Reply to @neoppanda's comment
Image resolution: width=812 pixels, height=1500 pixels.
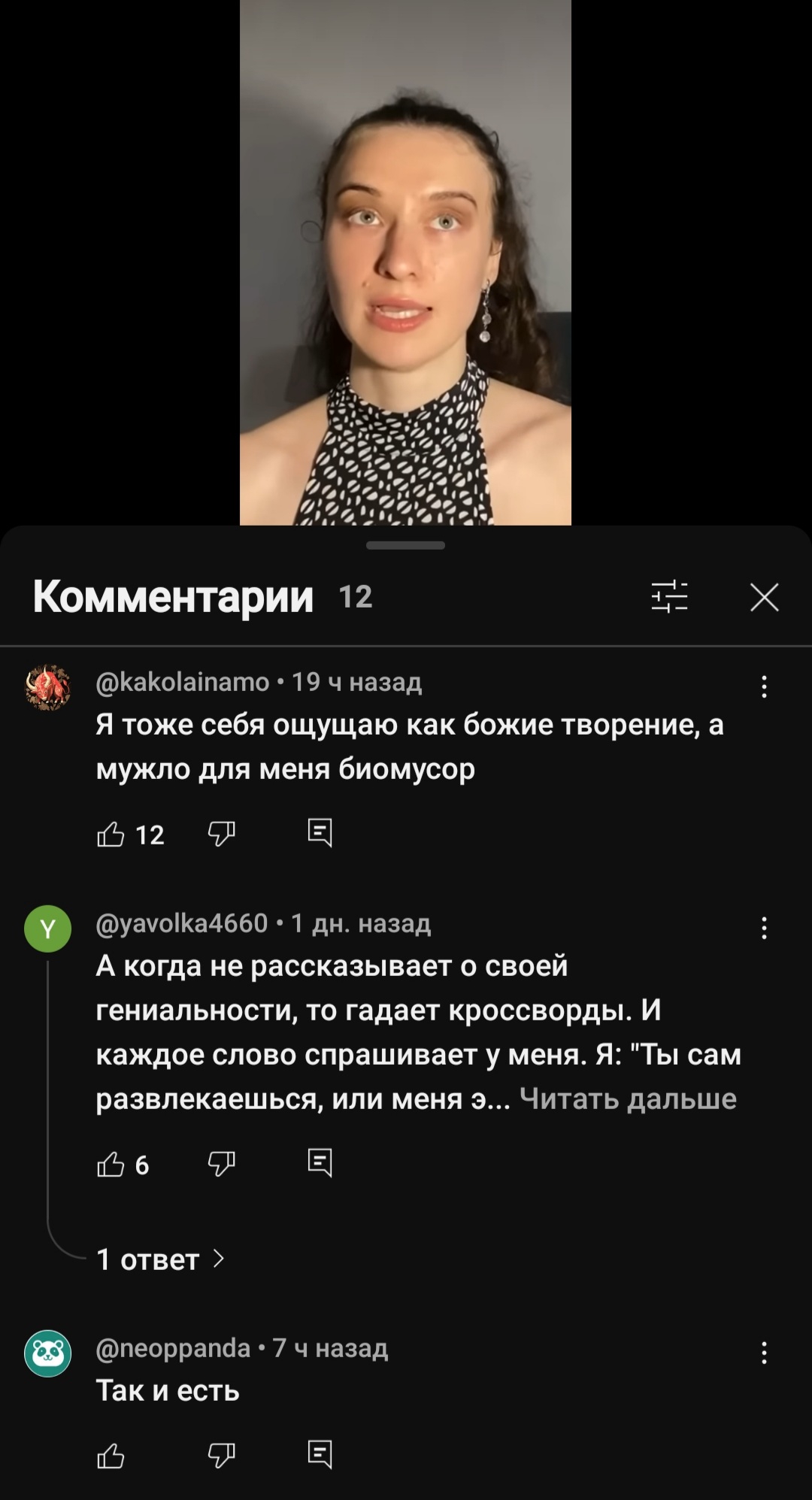point(320,1455)
